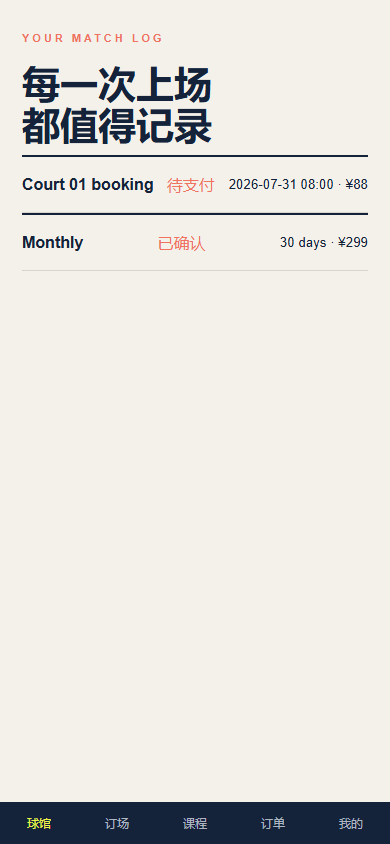Switch to the 球馆 tab
390x844 pixels.
pos(39,823)
